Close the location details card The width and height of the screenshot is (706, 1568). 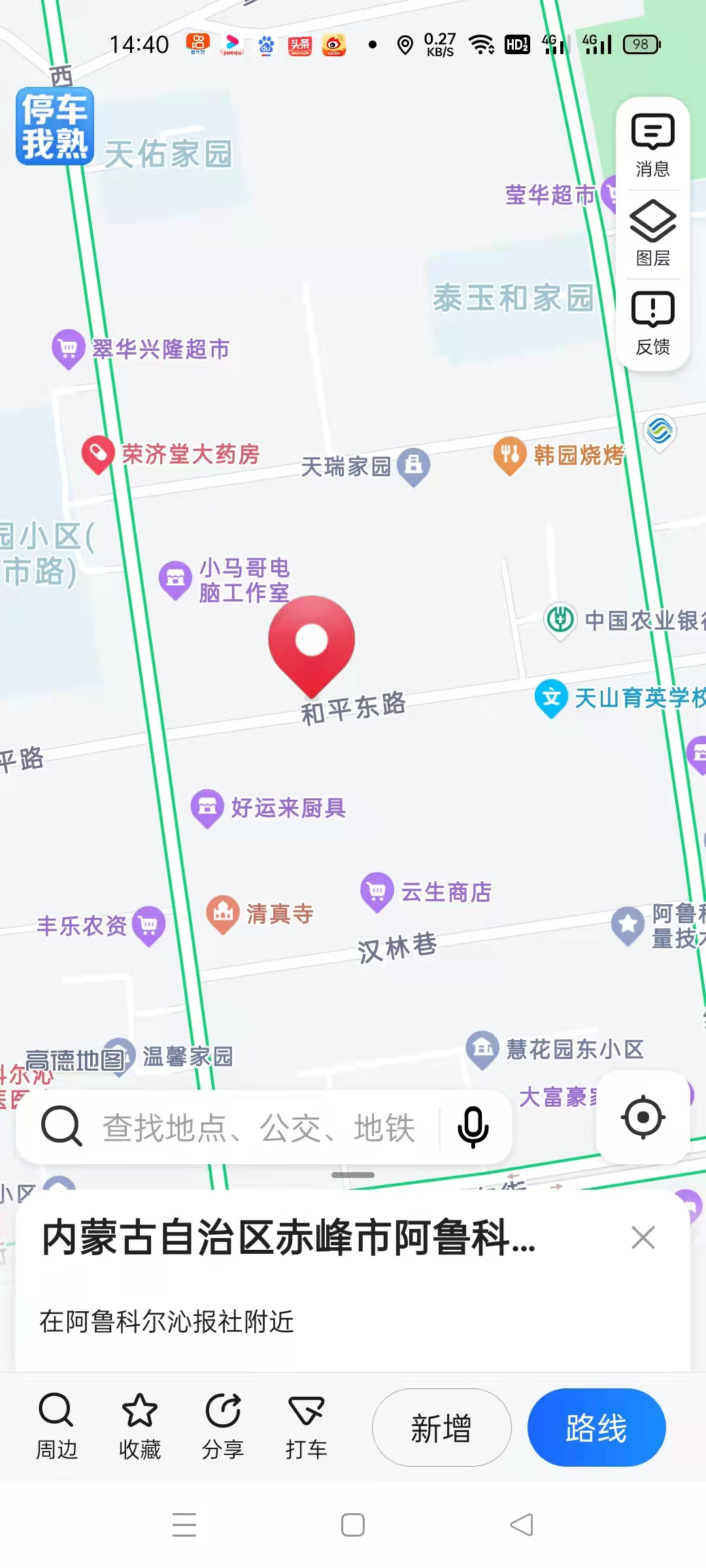(643, 1237)
